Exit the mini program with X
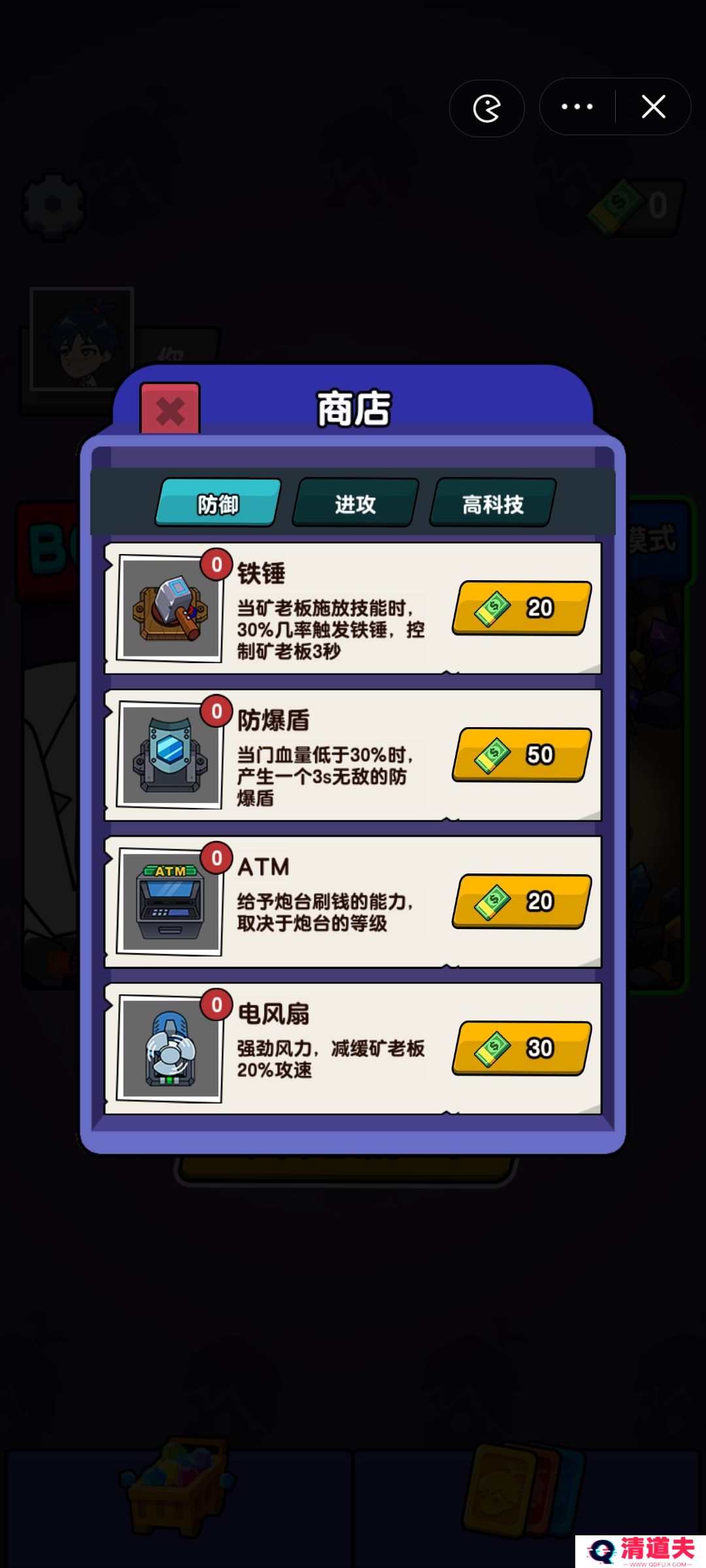 tap(653, 106)
